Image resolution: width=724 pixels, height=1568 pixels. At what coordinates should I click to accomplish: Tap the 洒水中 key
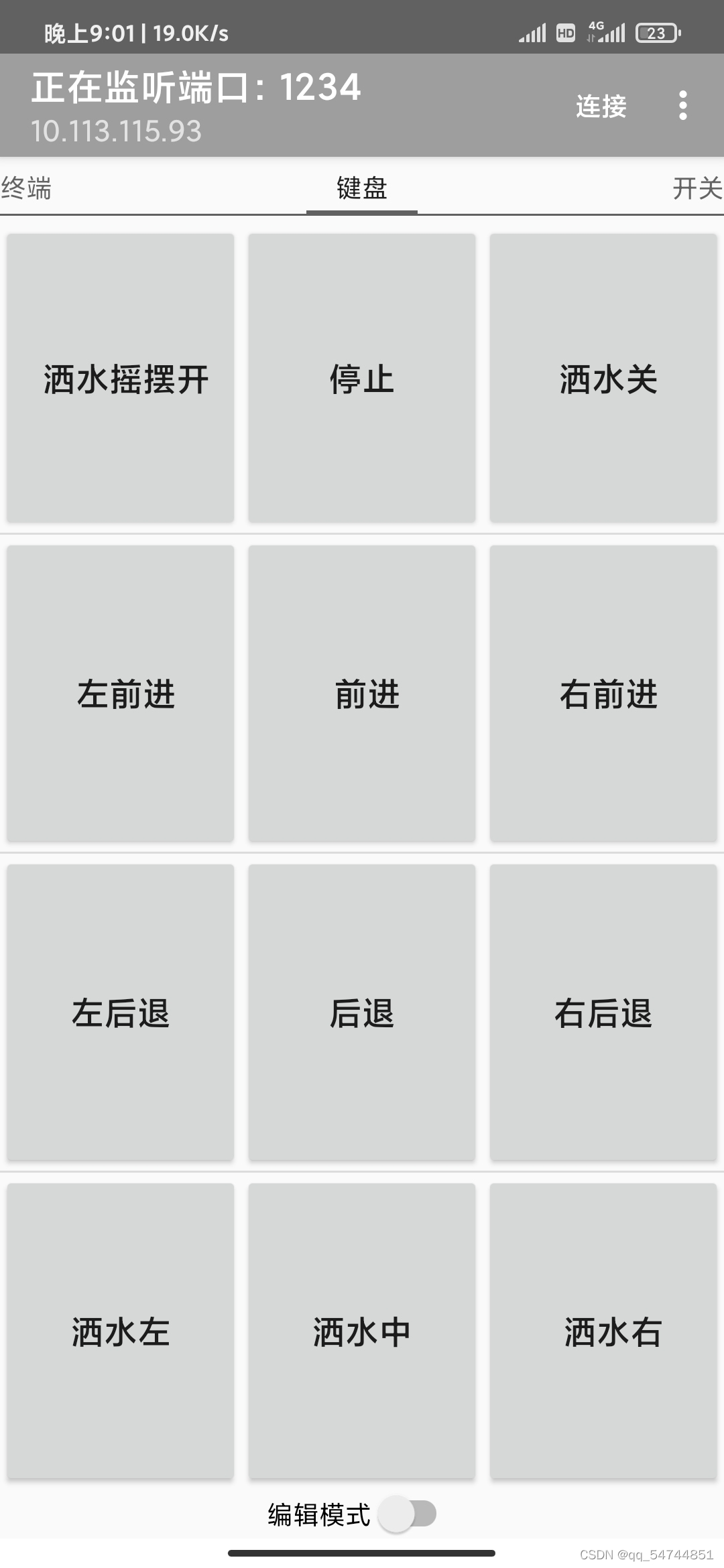click(362, 1331)
